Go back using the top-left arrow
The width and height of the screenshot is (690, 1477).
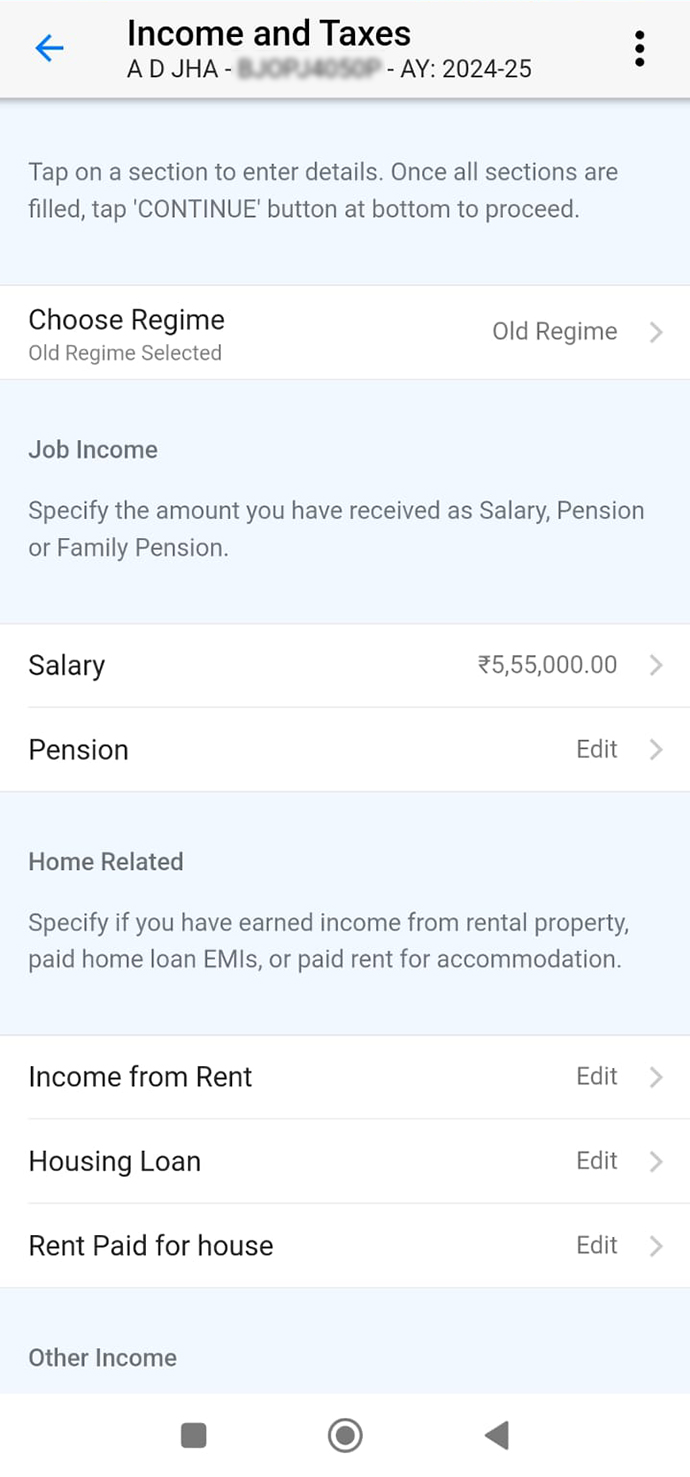click(49, 48)
